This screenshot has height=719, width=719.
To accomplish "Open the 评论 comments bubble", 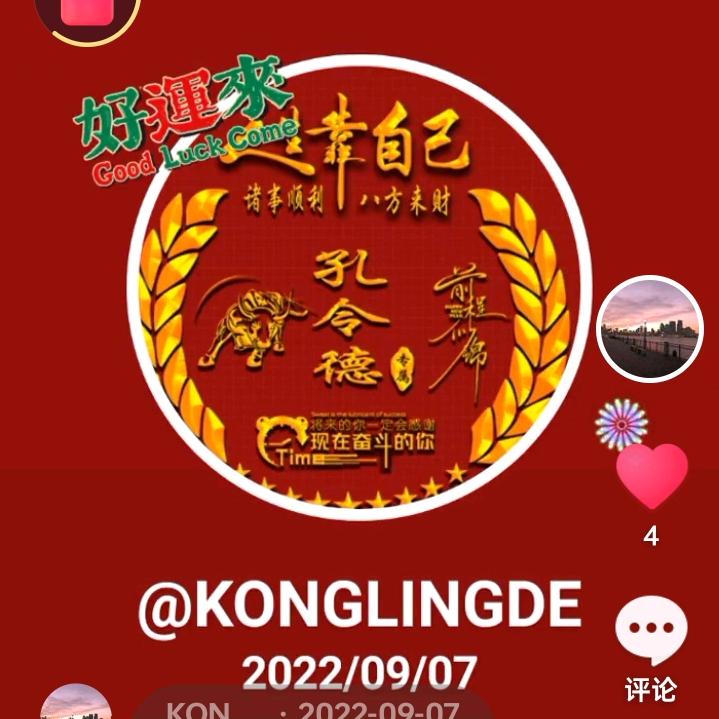I will coord(651,632).
